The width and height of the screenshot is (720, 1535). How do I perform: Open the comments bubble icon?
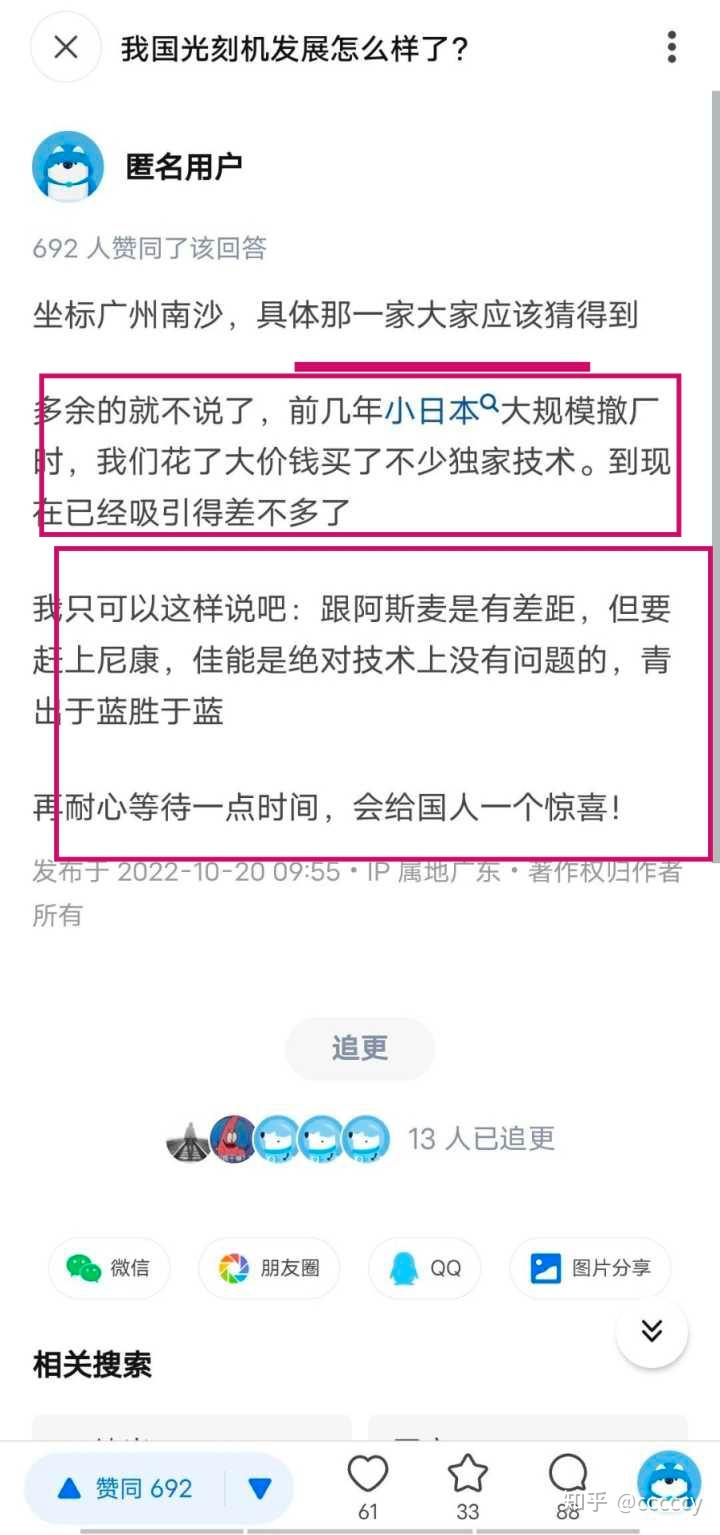point(568,1486)
